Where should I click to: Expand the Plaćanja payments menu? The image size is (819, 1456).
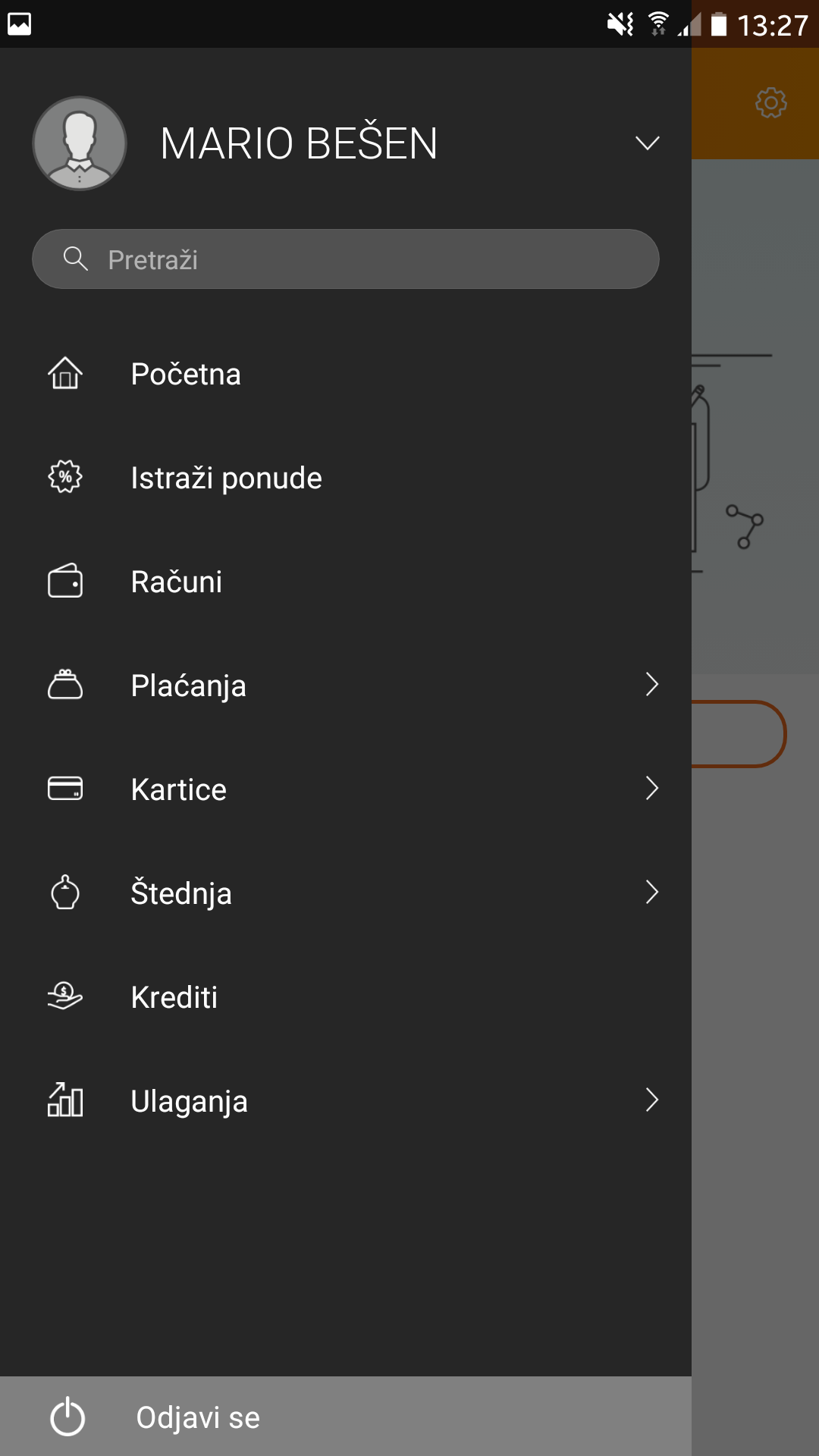tap(346, 686)
